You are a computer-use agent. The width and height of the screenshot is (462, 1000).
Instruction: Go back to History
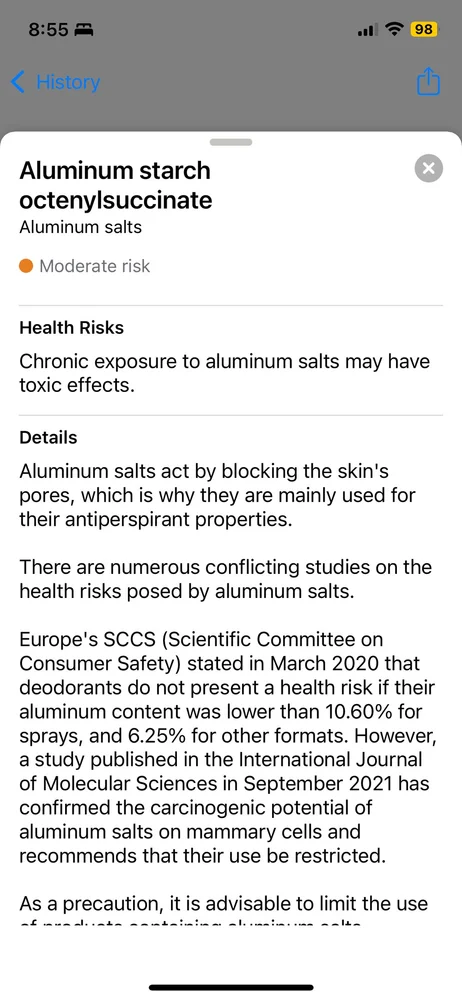[x=56, y=82]
